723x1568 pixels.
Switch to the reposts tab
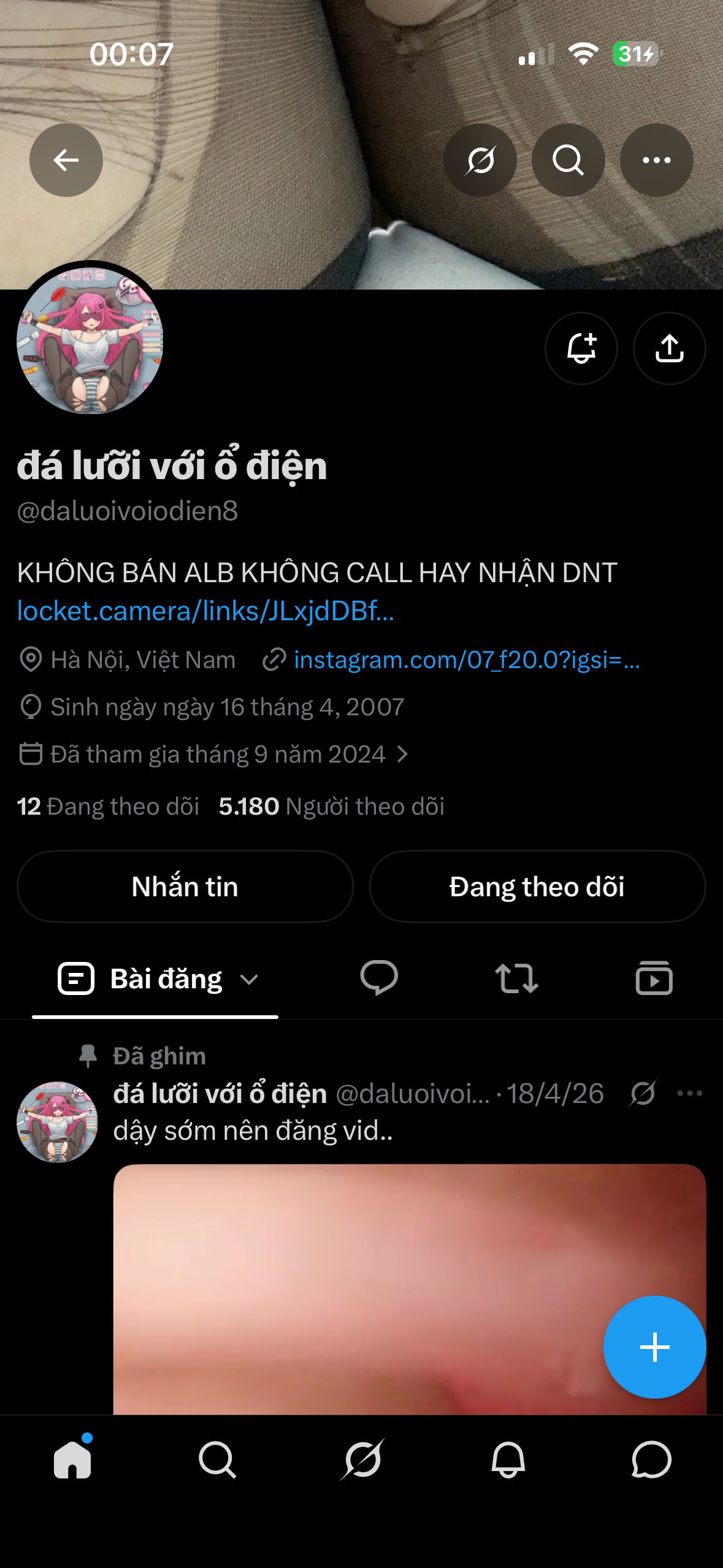click(517, 978)
